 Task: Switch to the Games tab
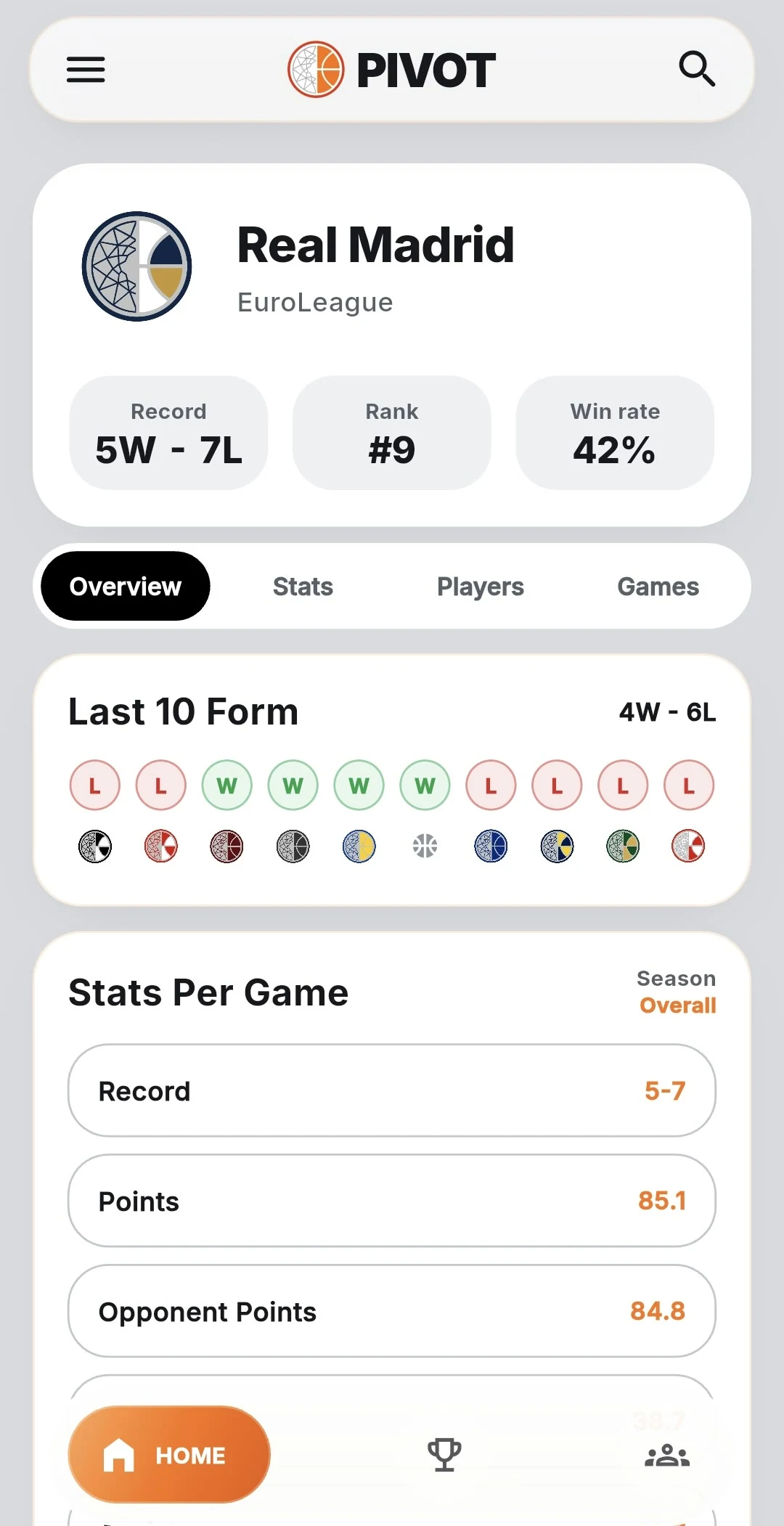tap(658, 587)
